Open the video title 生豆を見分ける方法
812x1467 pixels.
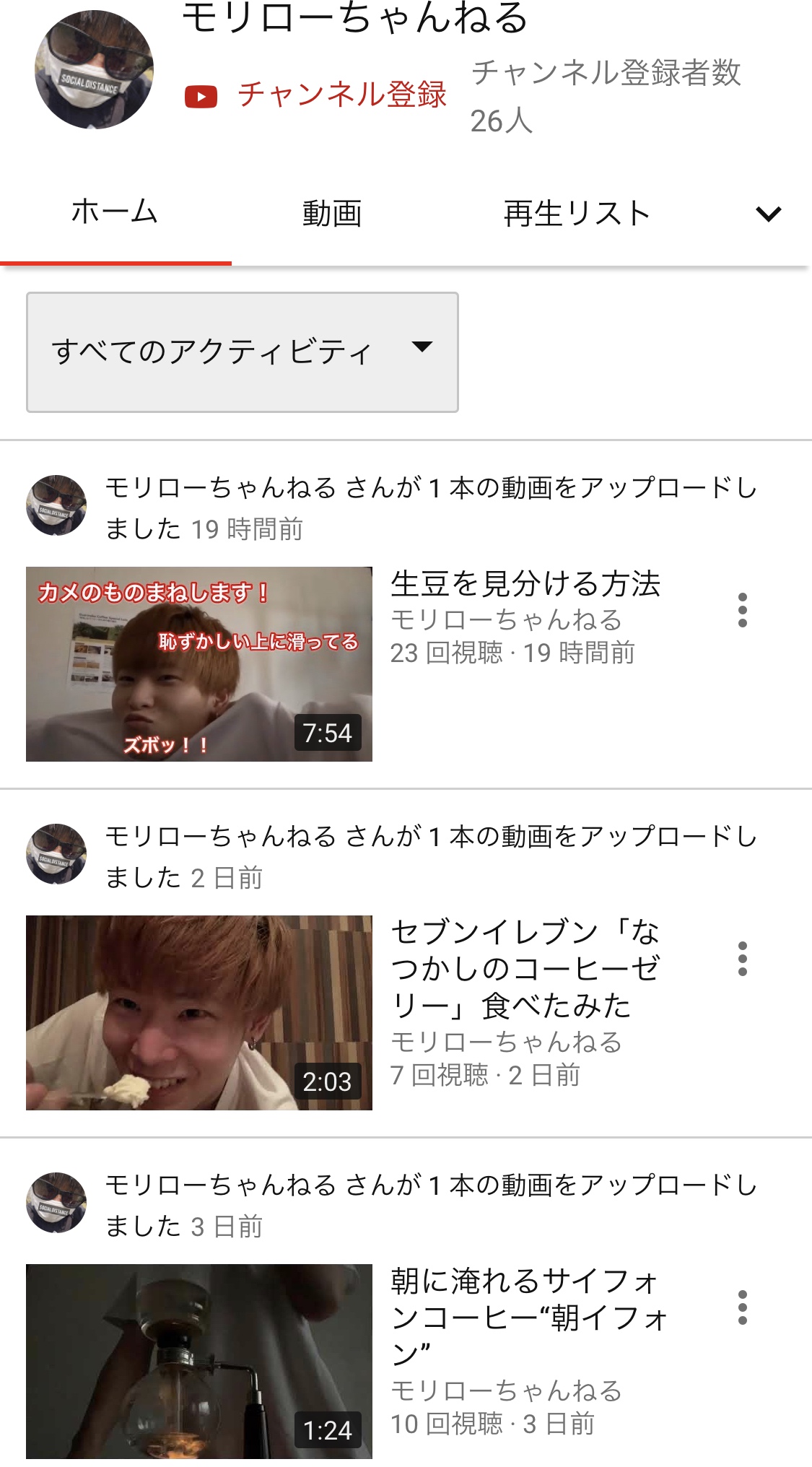(525, 584)
